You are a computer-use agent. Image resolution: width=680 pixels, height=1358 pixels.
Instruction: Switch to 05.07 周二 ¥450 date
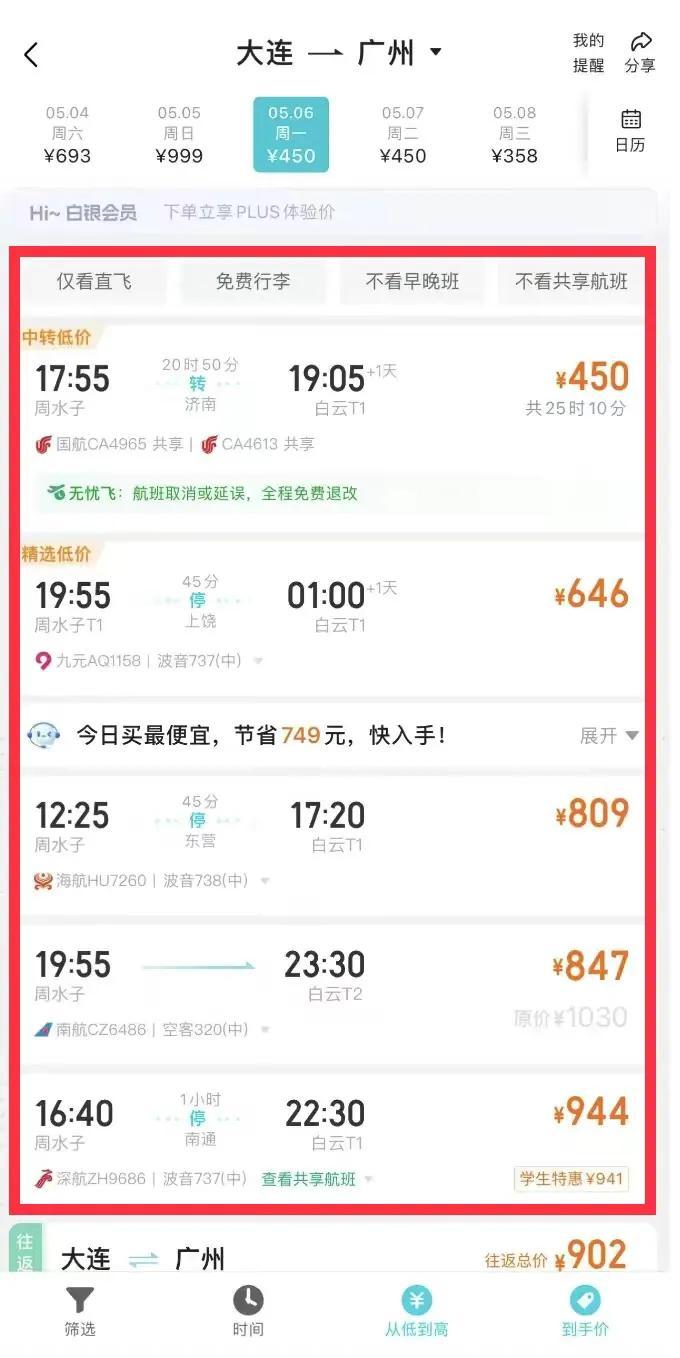click(403, 135)
